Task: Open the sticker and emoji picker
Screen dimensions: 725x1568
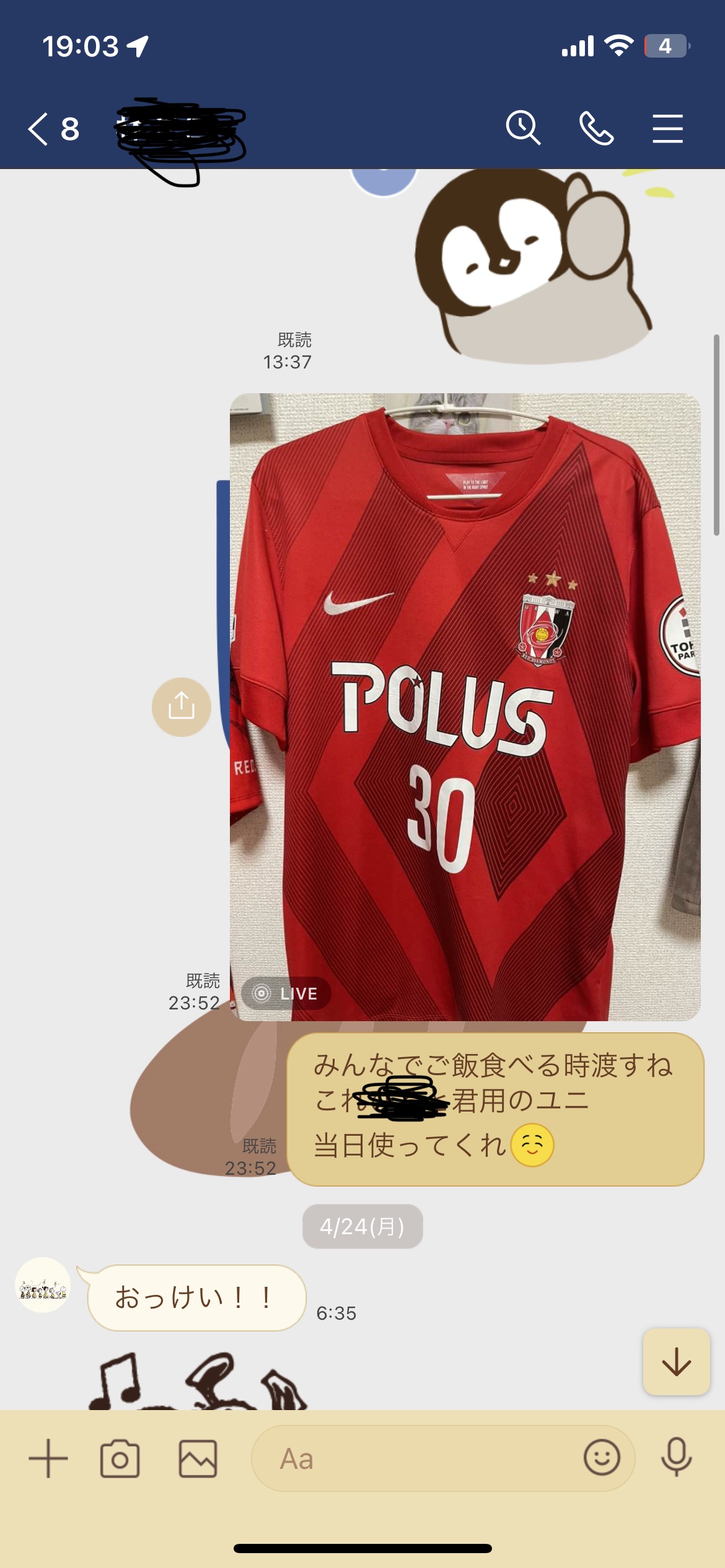Action: (x=602, y=1457)
